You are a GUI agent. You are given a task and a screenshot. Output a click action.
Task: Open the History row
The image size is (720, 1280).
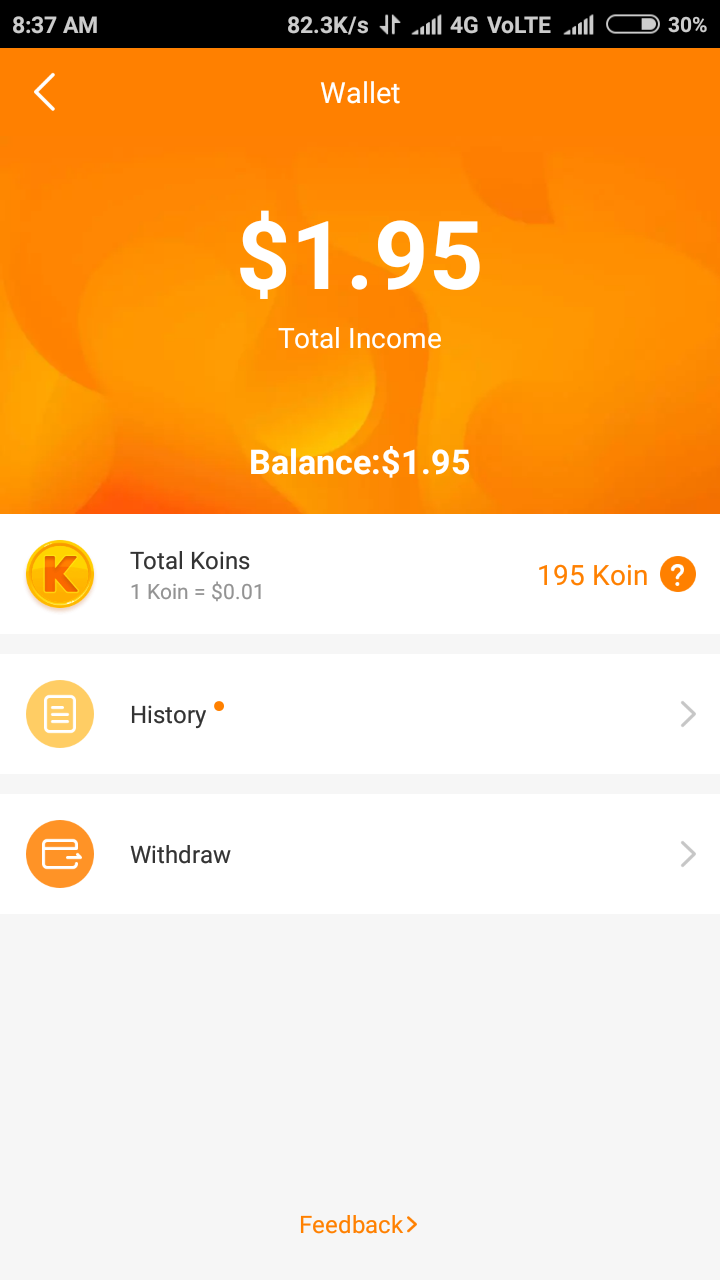click(x=360, y=714)
